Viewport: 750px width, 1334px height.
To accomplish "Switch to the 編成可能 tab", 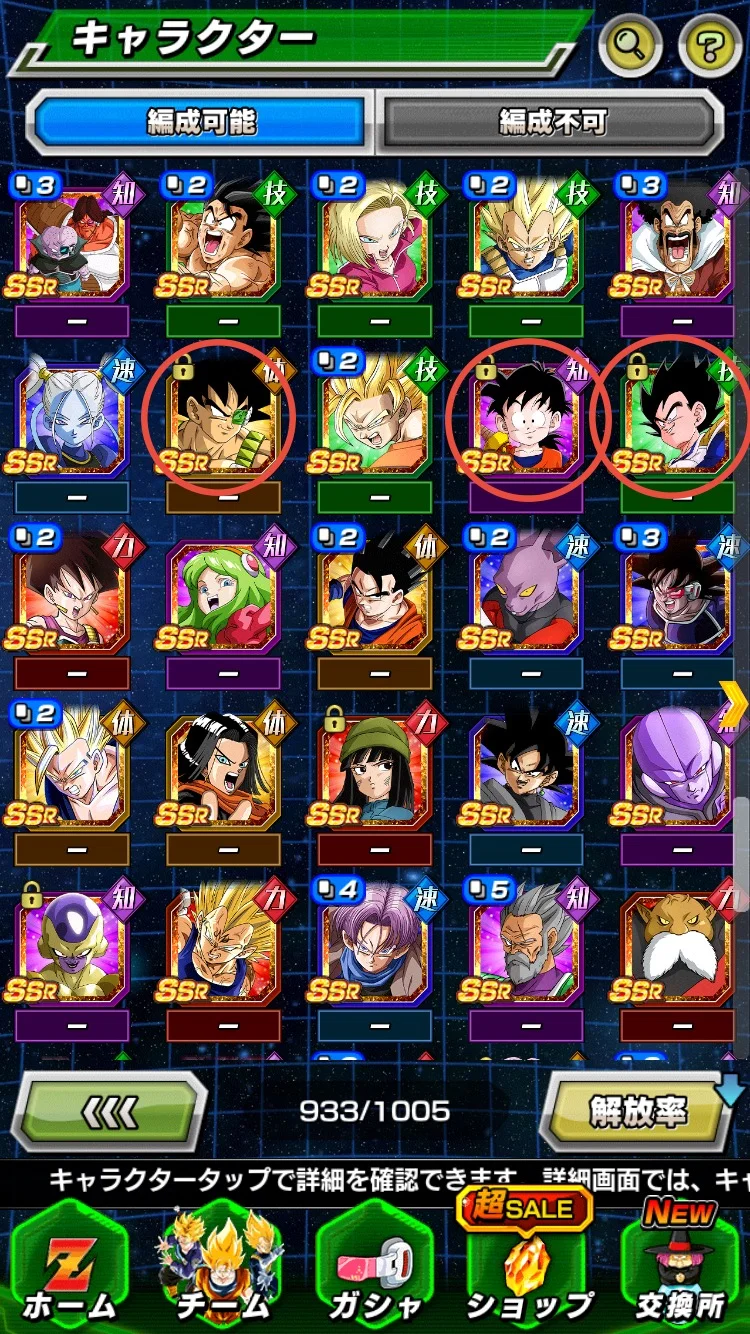I will click(x=201, y=123).
